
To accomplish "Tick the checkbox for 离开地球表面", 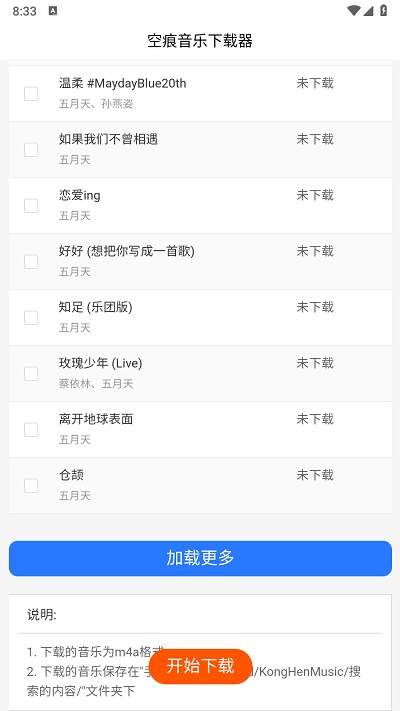I will tap(31, 430).
